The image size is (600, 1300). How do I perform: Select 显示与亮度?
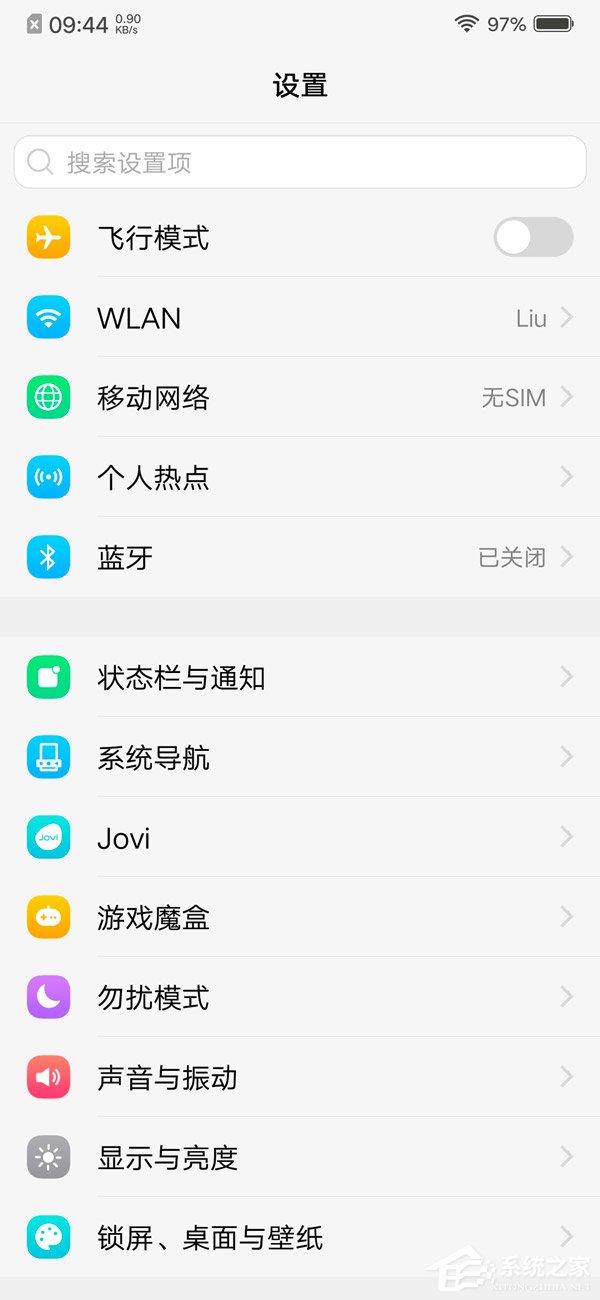(300, 1157)
